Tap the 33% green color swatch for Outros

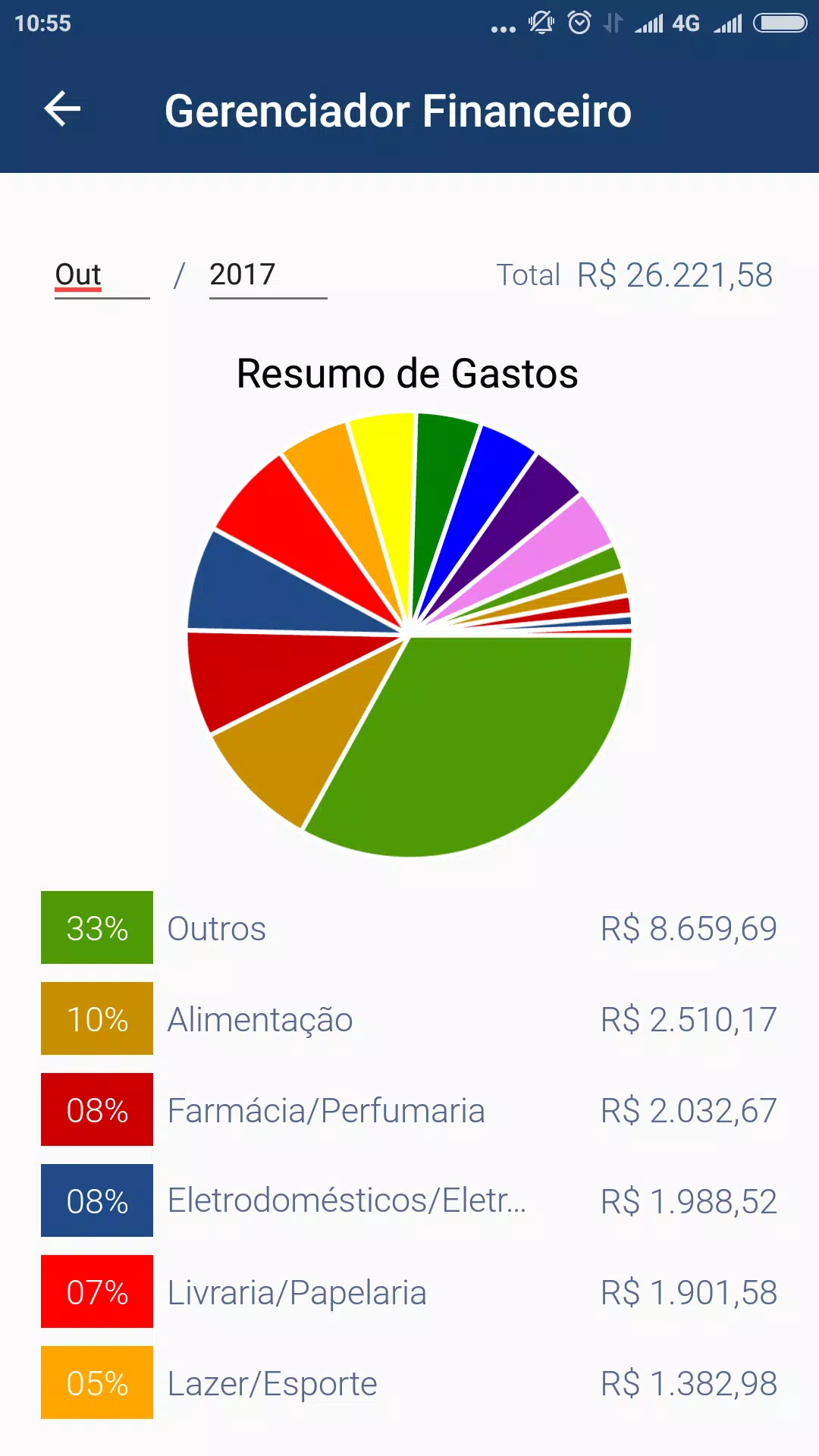click(x=96, y=927)
